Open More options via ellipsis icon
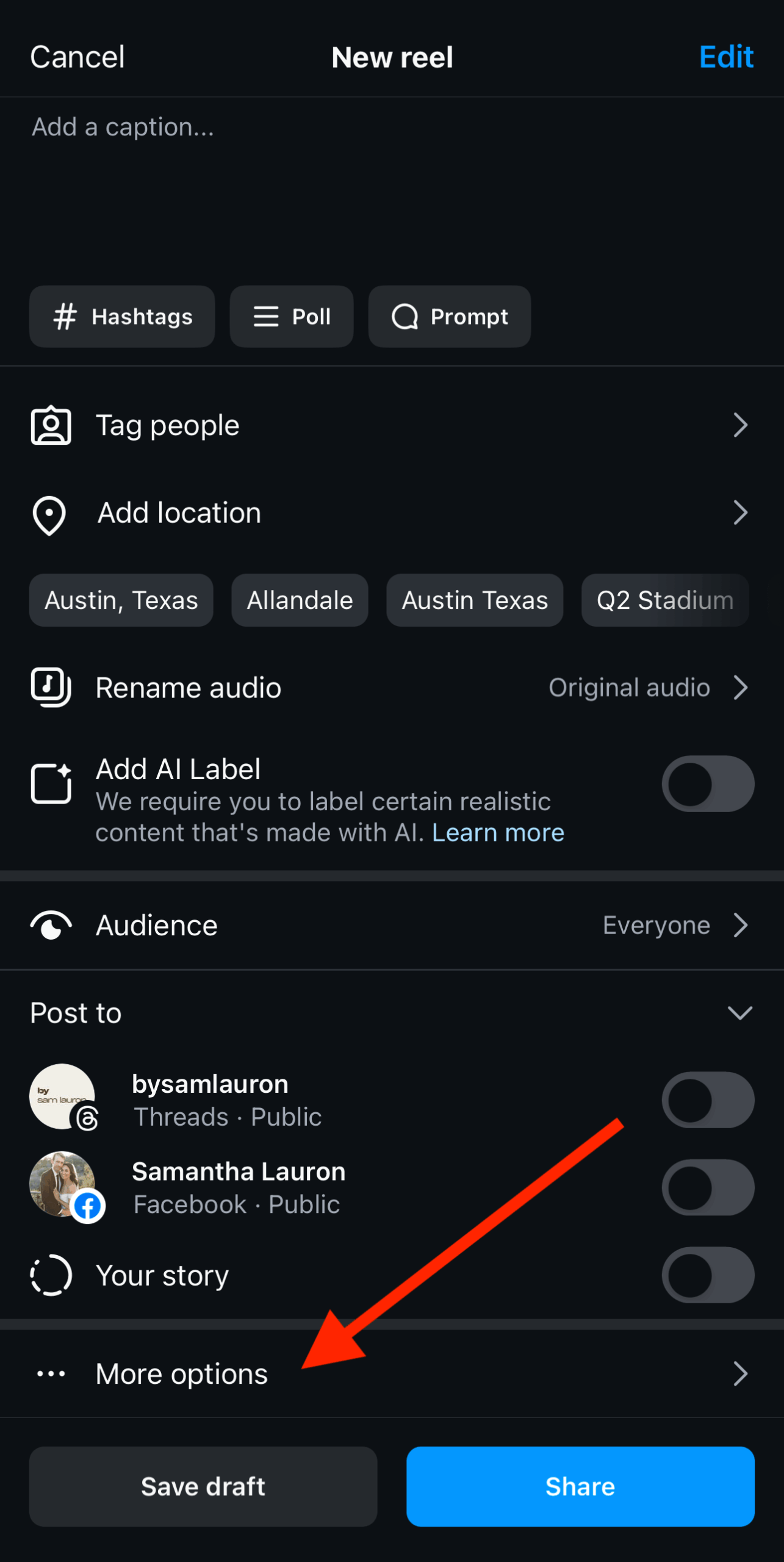The height and width of the screenshot is (1562, 784). coord(51,1373)
